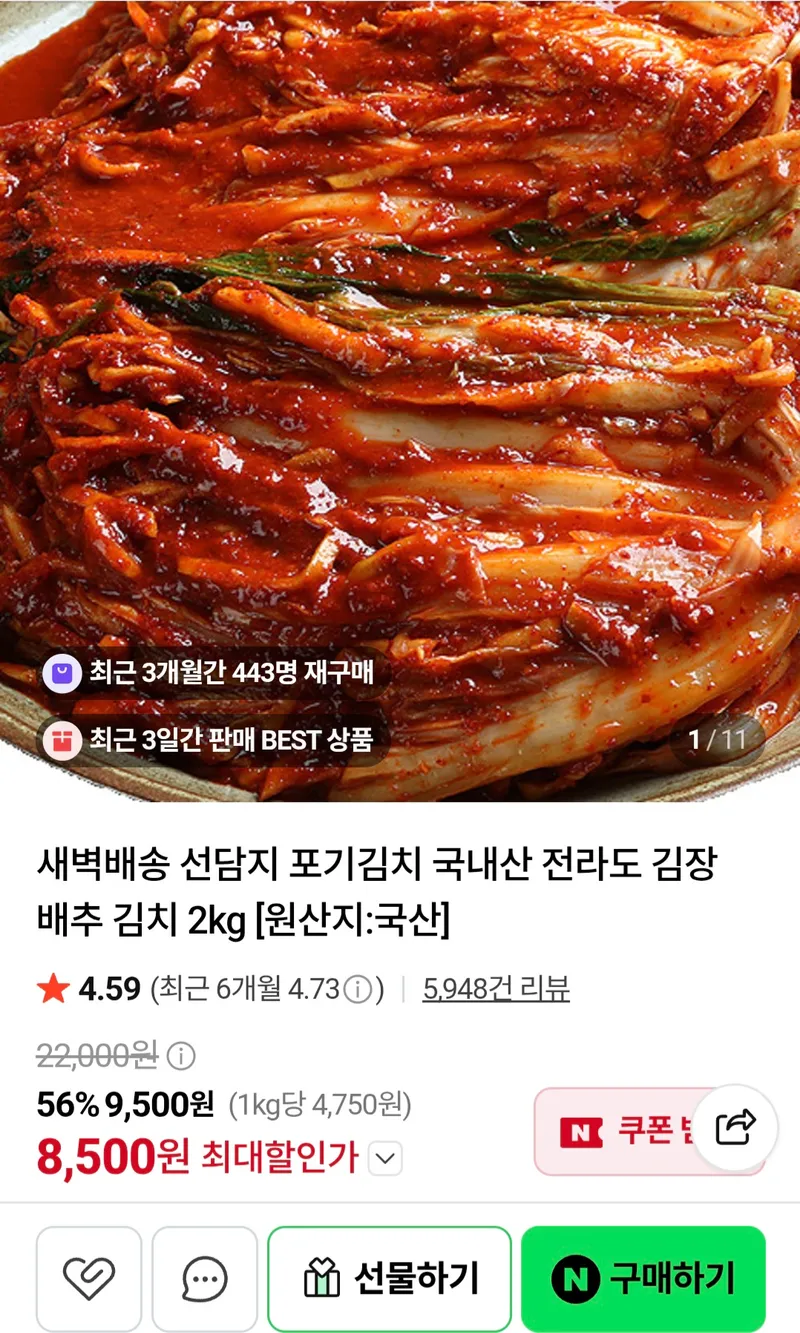The width and height of the screenshot is (800, 1333).
Task: Open the kimchi product image gallery
Action: coord(400,400)
